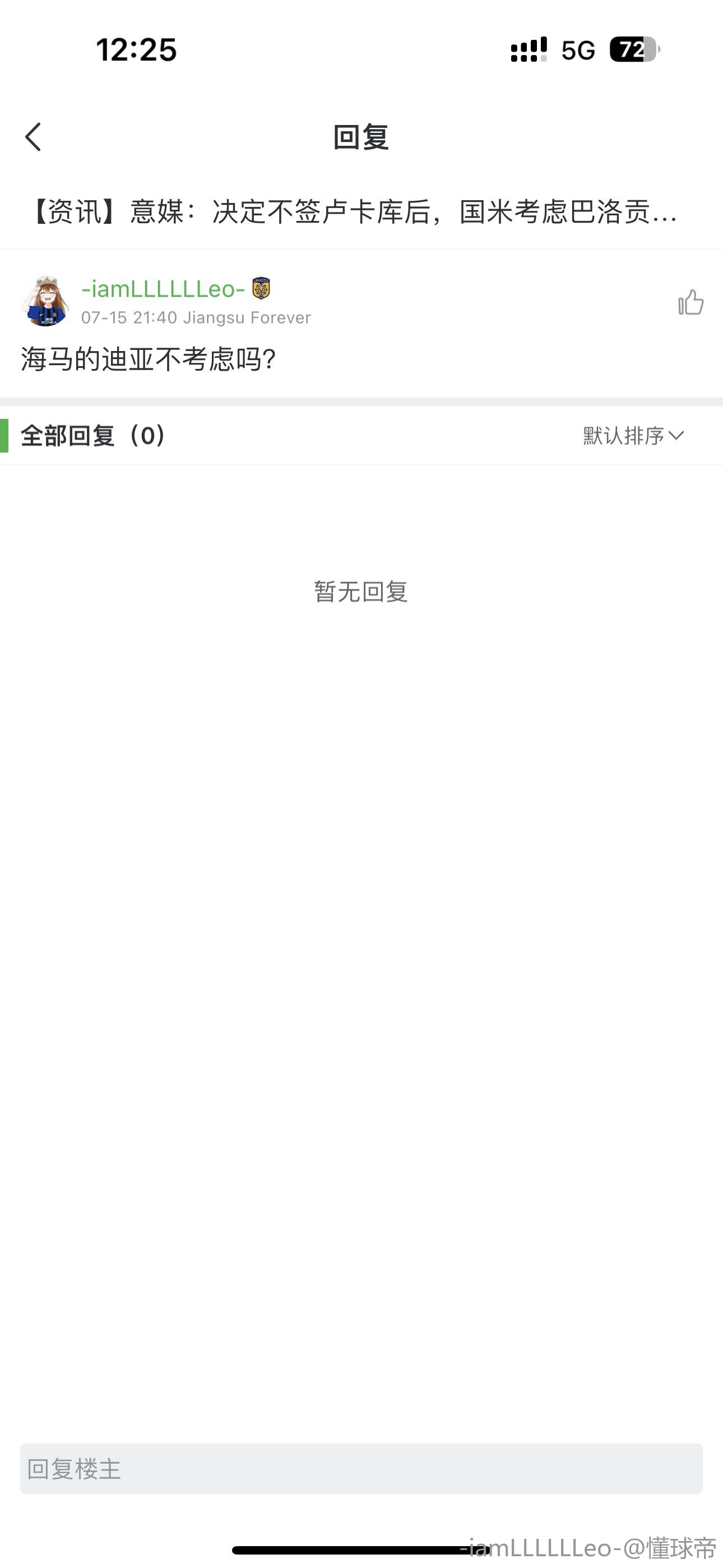This screenshot has height=1568, width=723.
Task: Open the username -iamLLLLLLeo- profile
Action: tap(163, 288)
